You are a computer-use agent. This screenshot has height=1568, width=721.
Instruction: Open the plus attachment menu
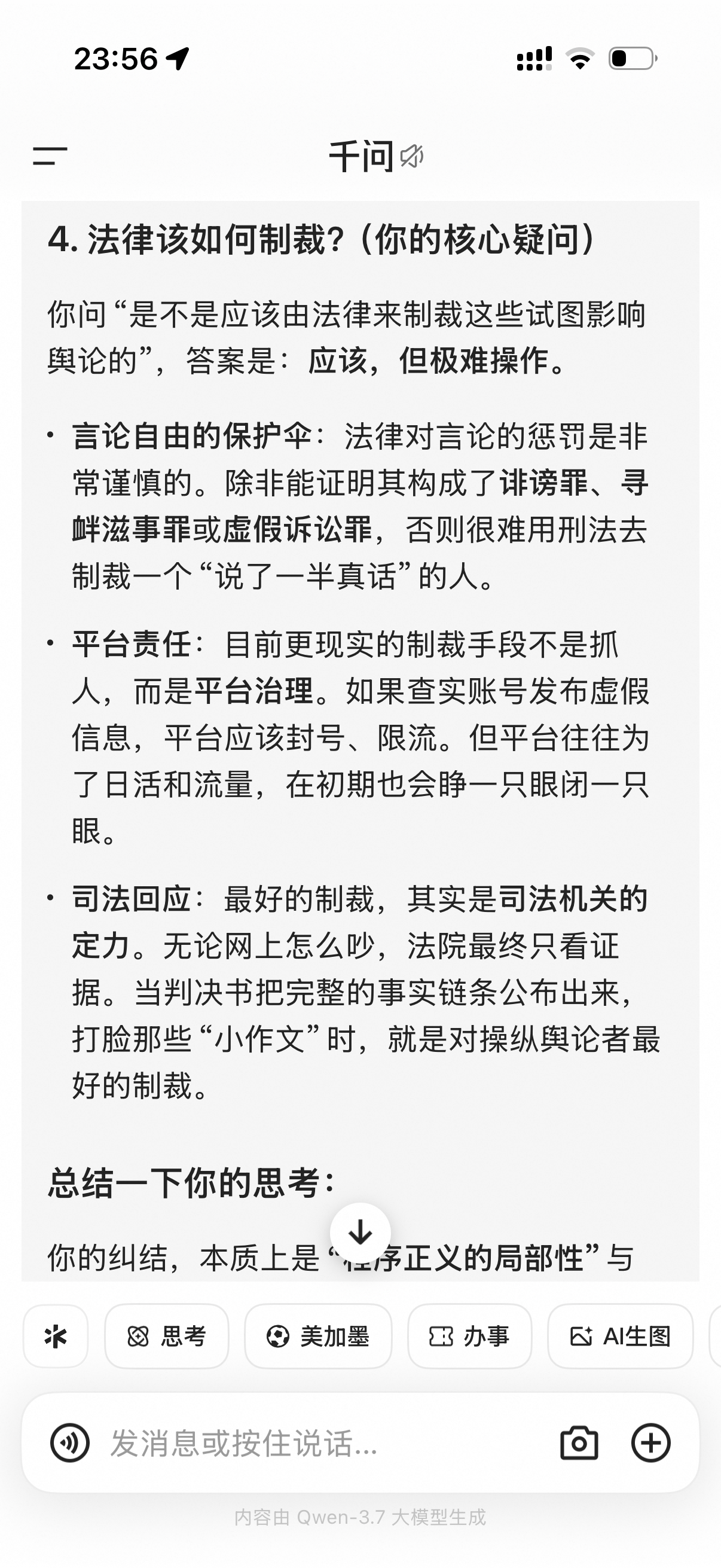click(650, 1442)
